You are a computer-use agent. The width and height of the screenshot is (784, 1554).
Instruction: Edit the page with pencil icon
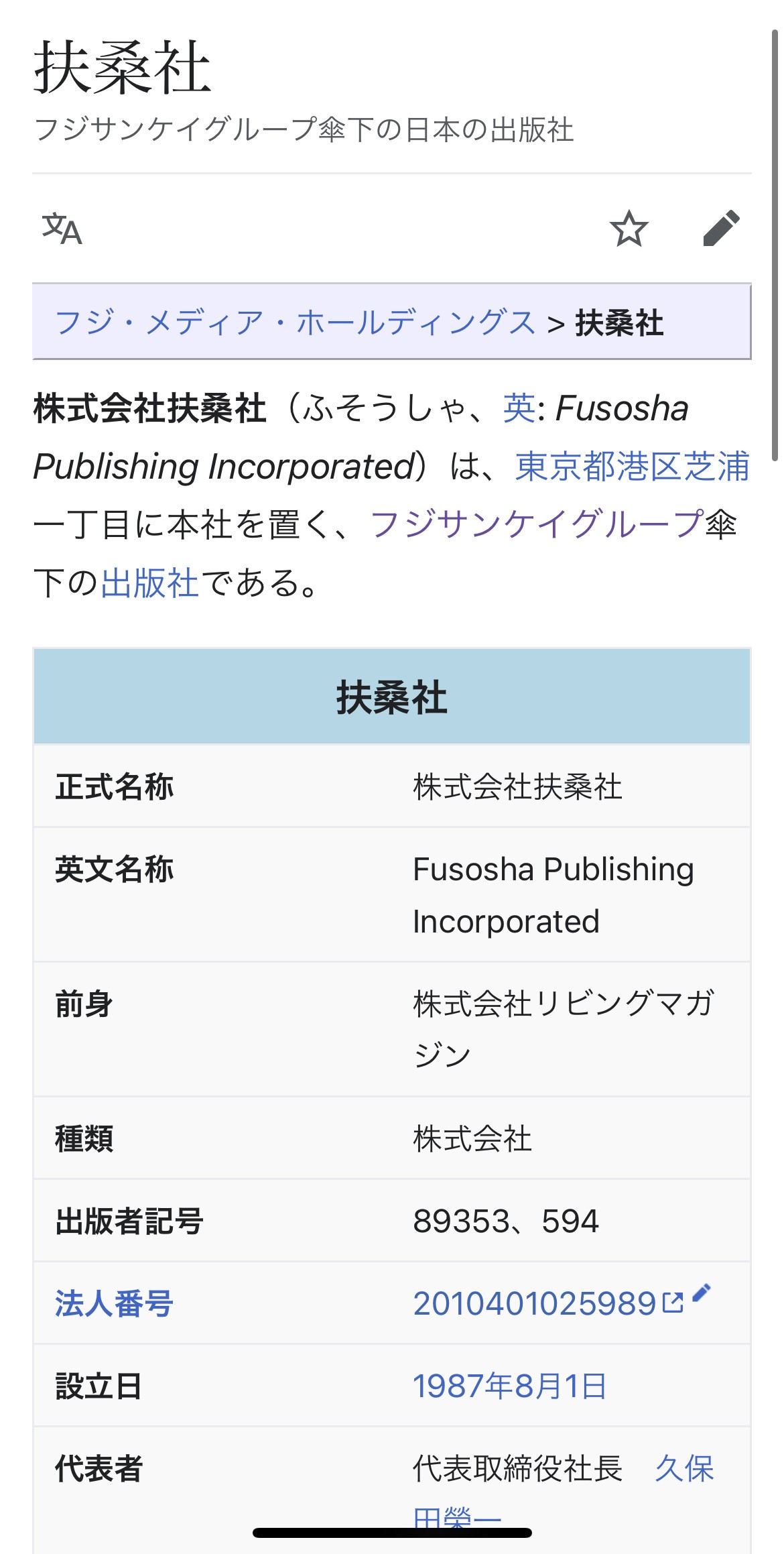click(721, 229)
